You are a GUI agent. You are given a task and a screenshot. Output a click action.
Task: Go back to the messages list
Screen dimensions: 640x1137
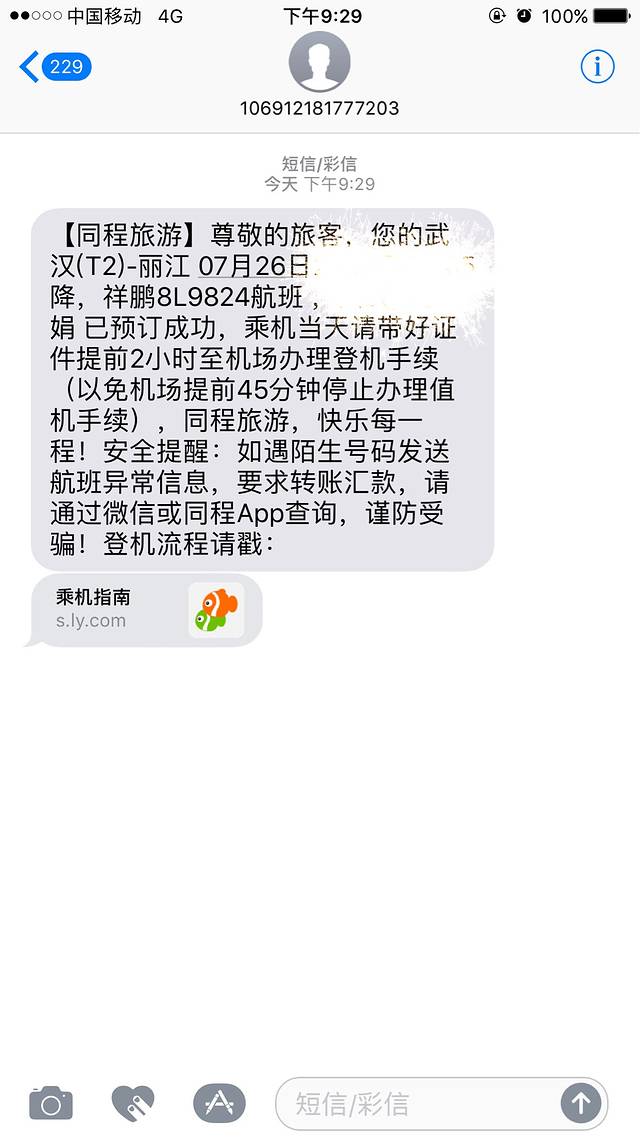54,67
